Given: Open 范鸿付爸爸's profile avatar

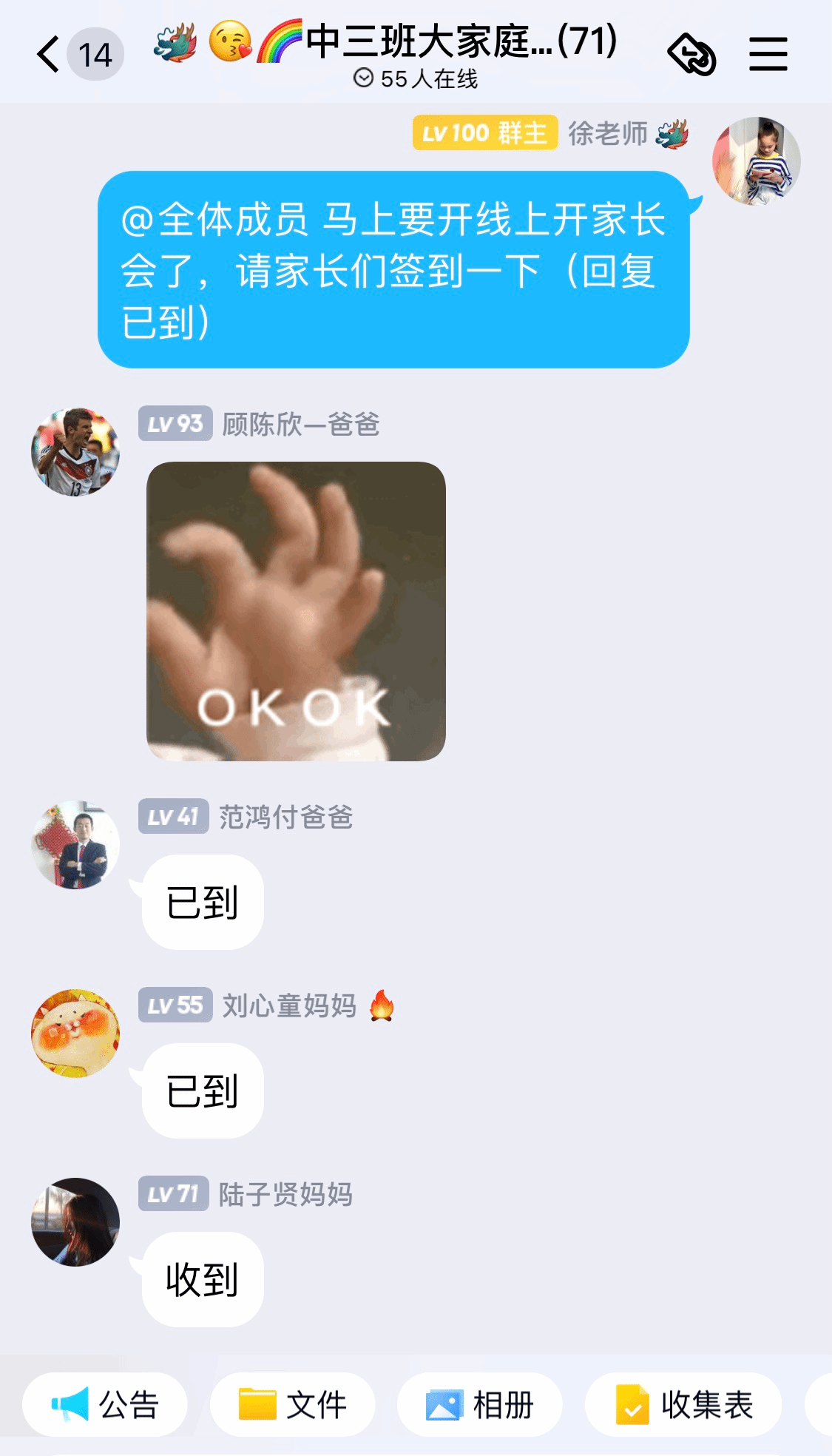Looking at the screenshot, I should [75, 844].
